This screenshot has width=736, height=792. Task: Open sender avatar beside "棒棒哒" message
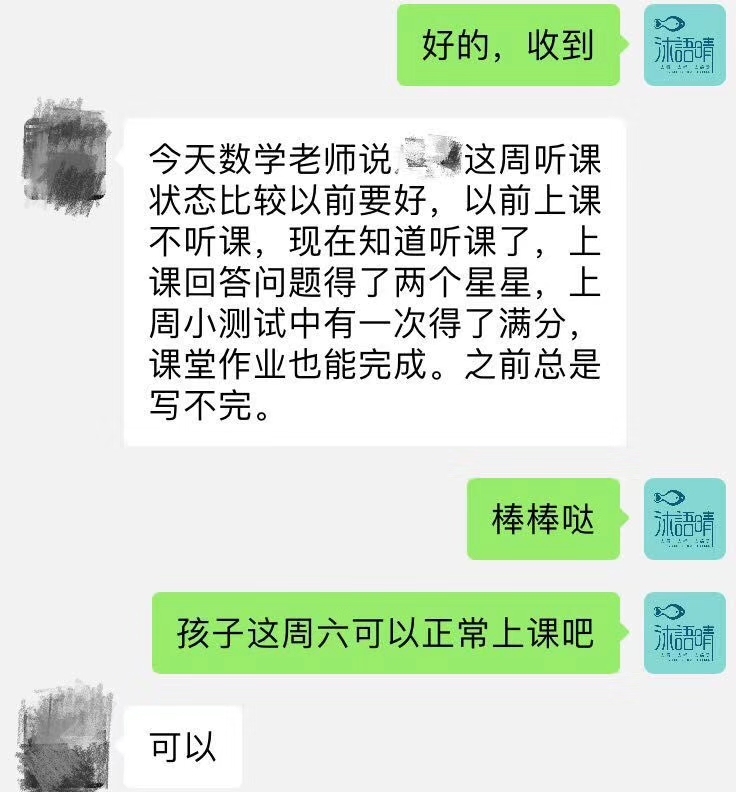(x=685, y=519)
